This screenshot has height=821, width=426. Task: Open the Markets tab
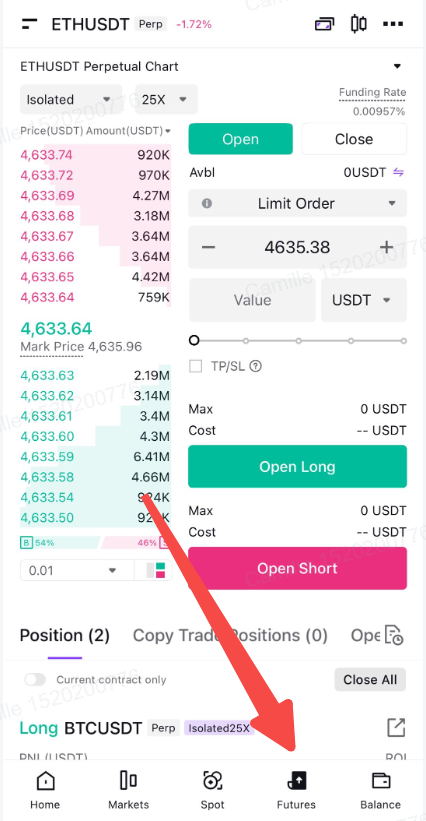128,791
